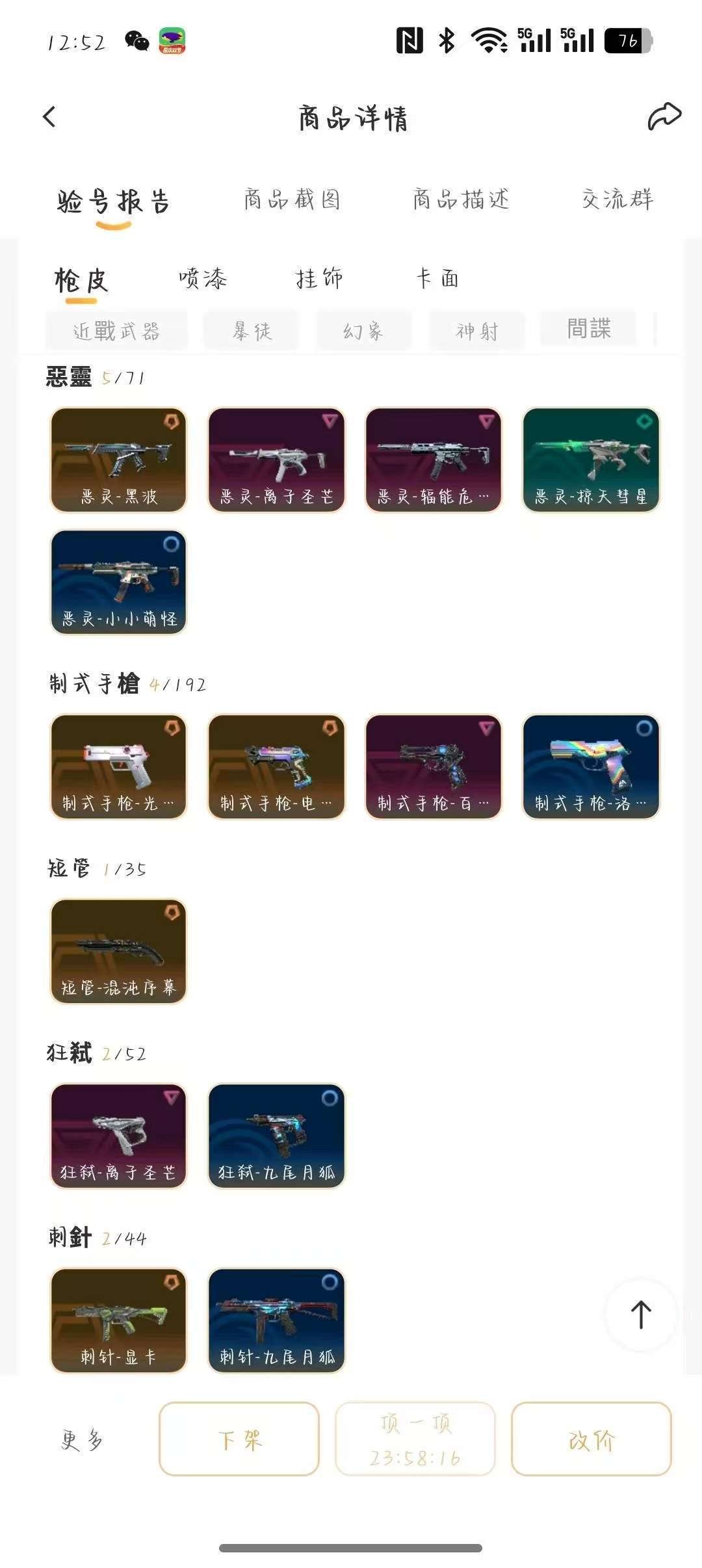Open the 恶灵-黑波 skin card
702x1568 pixels.
118,460
